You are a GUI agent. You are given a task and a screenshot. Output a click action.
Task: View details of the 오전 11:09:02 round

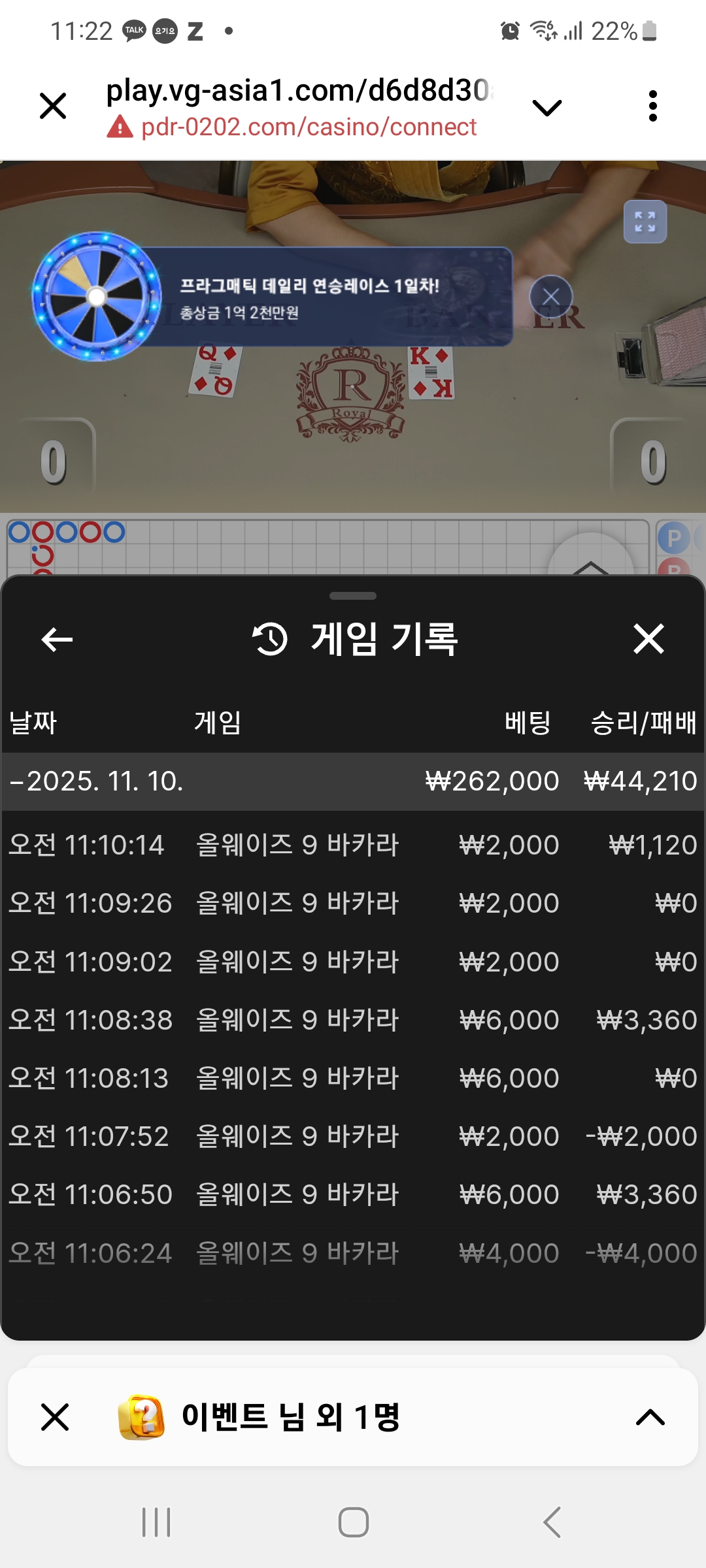tap(353, 962)
